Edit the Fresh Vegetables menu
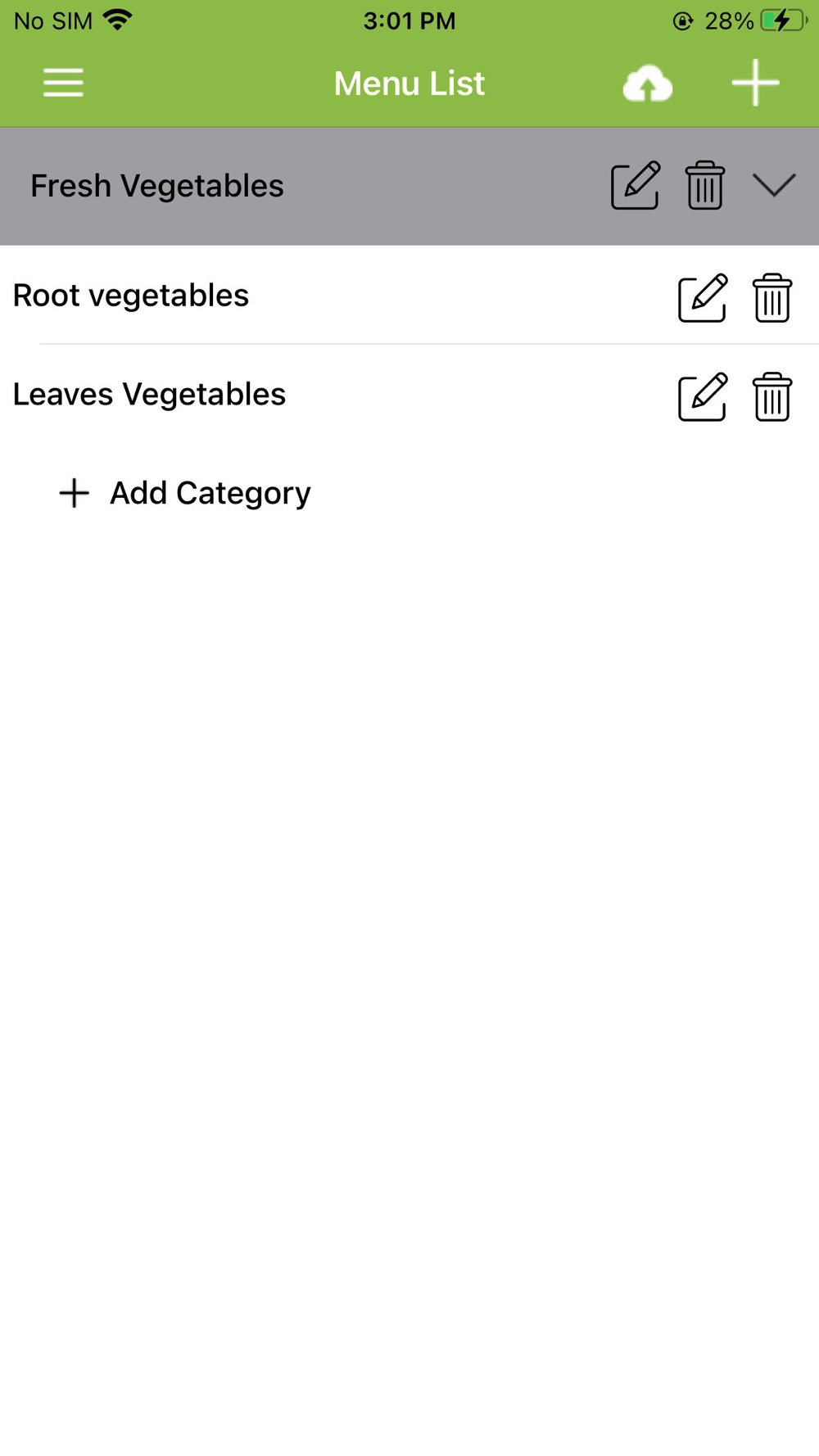Viewport: 819px width, 1456px height. [636, 186]
